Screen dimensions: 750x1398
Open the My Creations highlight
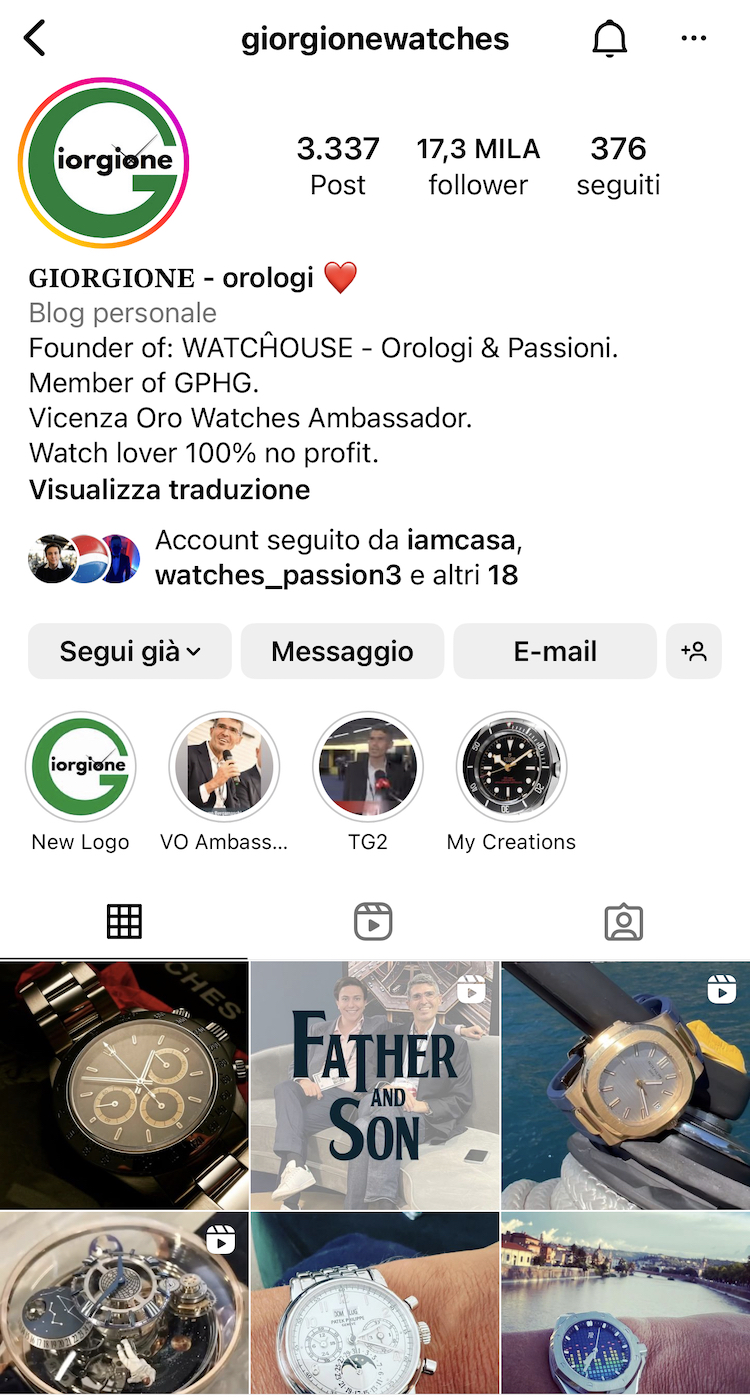511,767
